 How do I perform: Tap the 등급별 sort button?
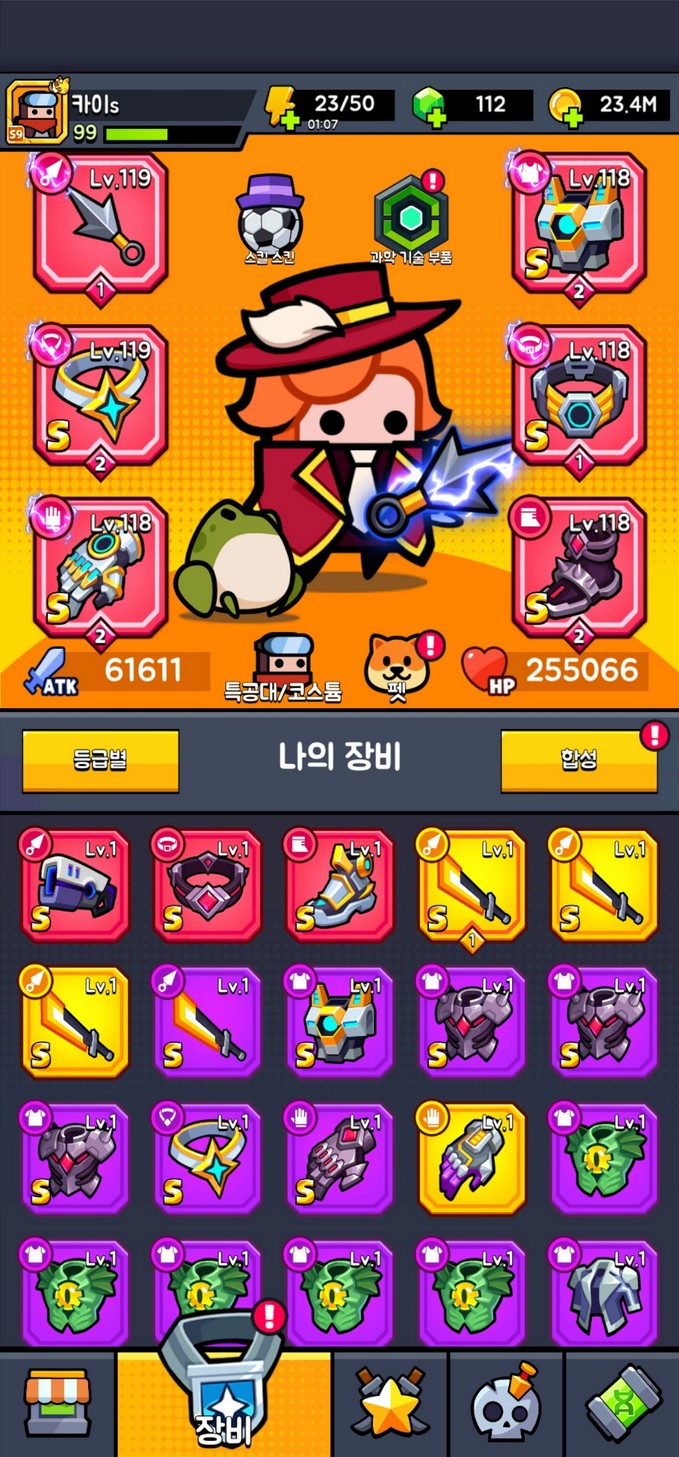(x=100, y=761)
